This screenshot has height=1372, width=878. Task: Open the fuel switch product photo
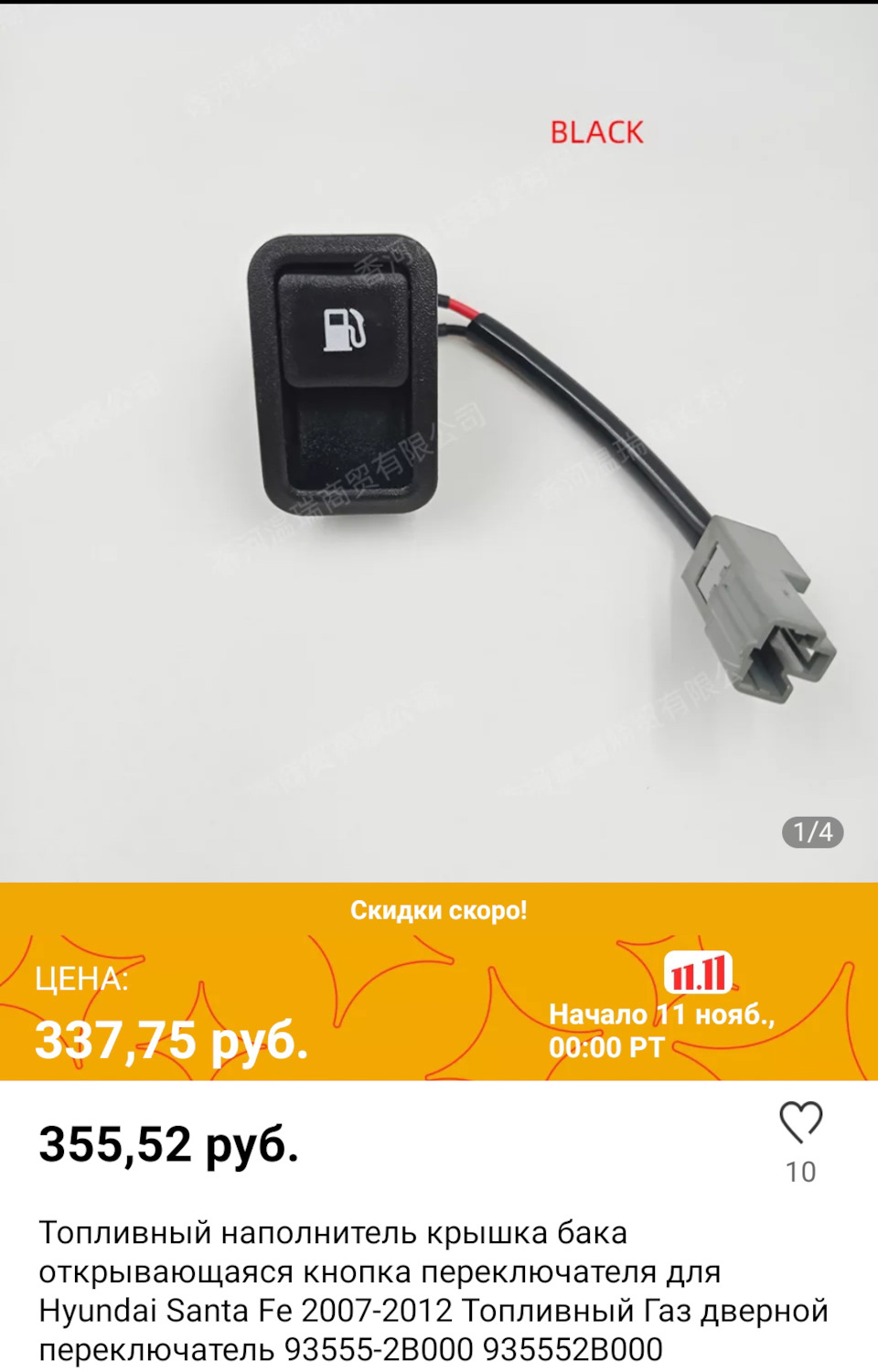pos(439,439)
